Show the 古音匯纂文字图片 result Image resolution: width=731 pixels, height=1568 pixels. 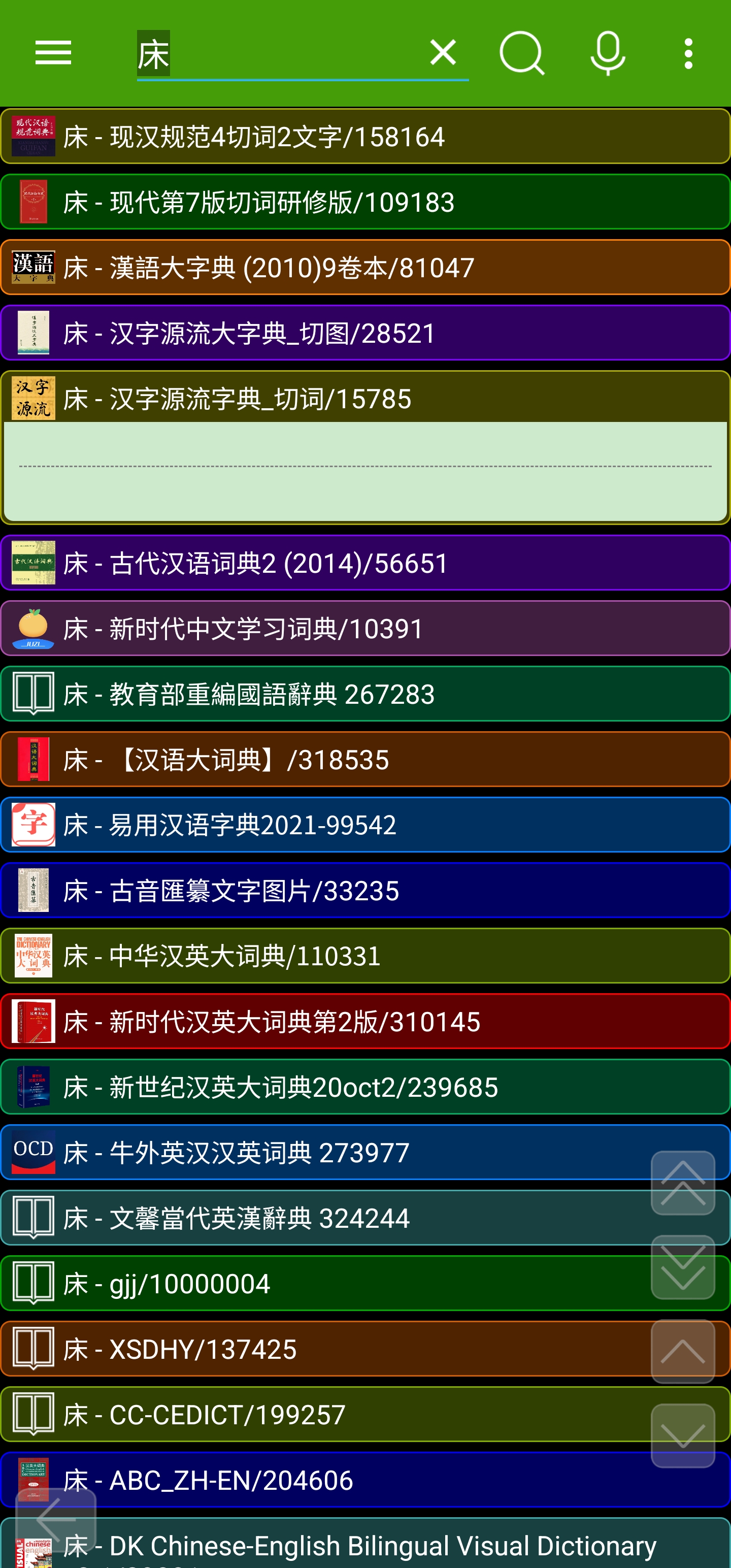point(365,891)
